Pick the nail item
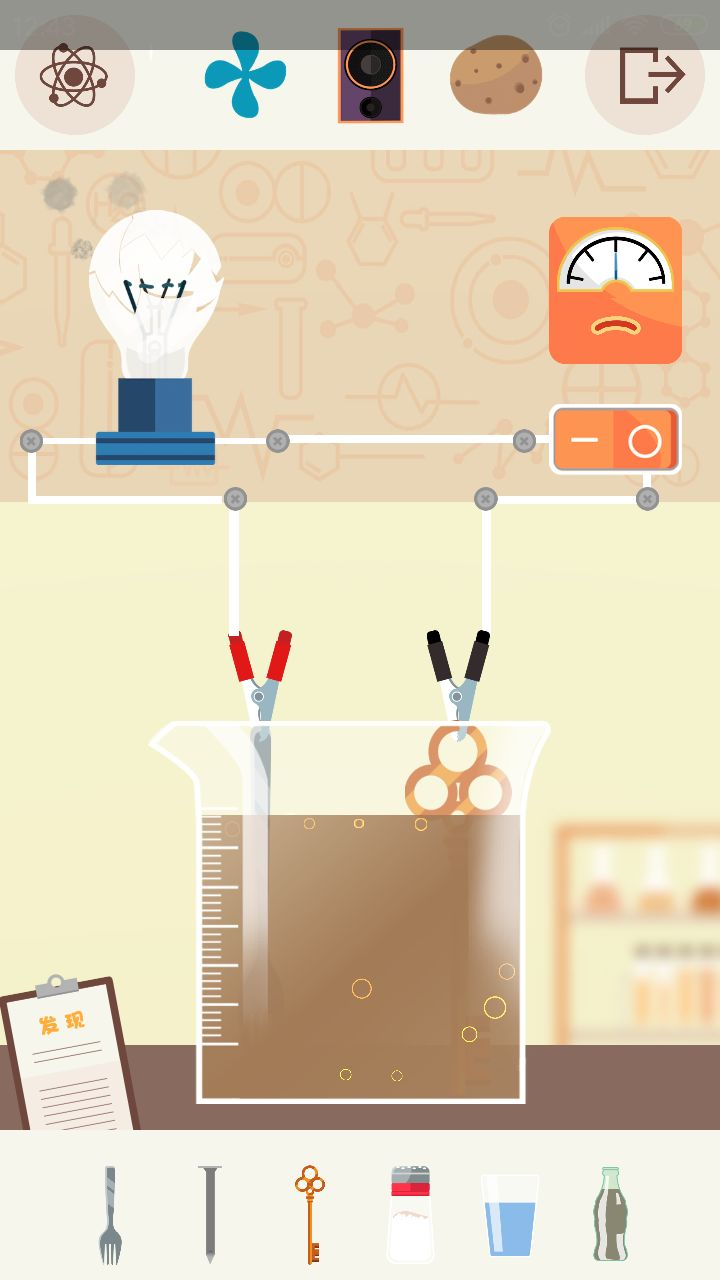 click(x=209, y=1215)
